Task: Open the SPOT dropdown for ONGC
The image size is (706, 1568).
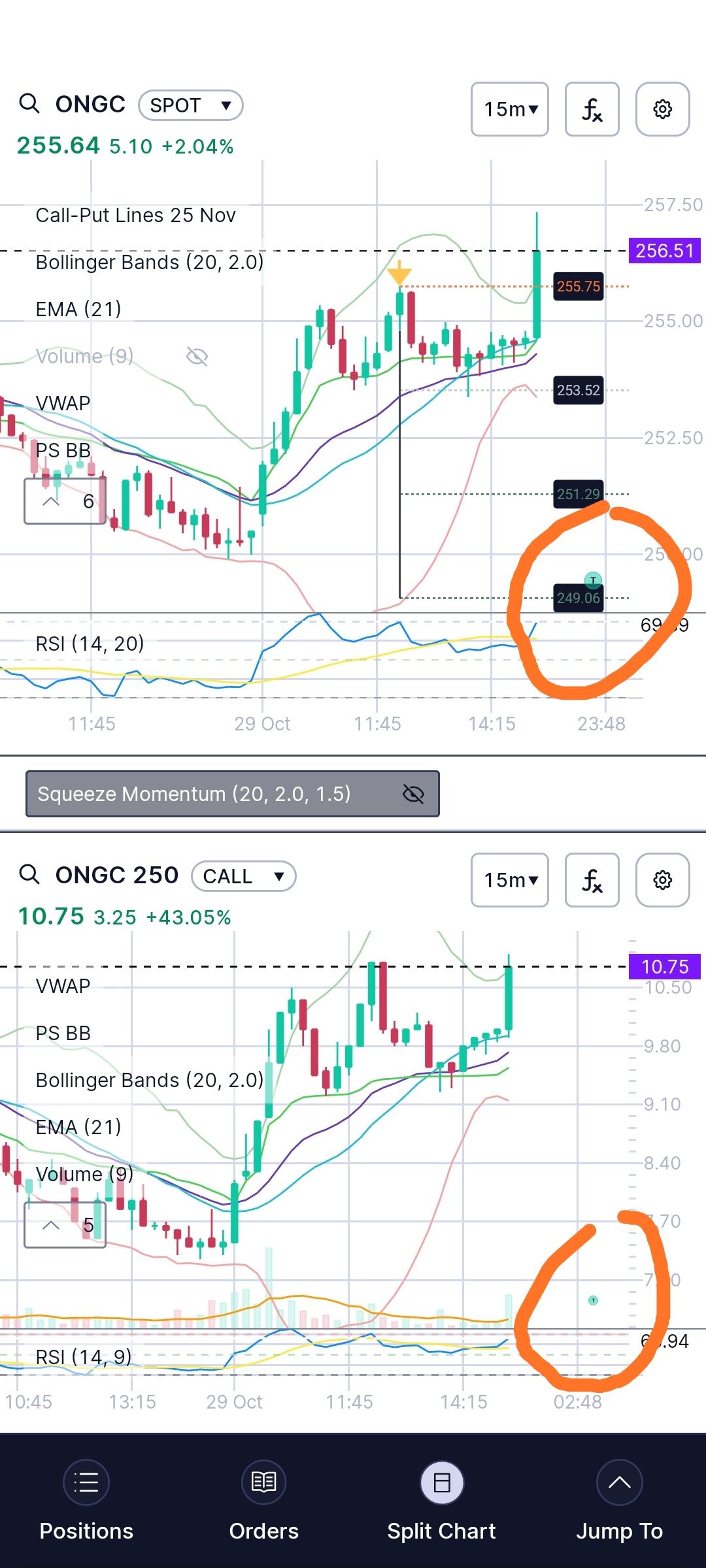Action: 191,105
